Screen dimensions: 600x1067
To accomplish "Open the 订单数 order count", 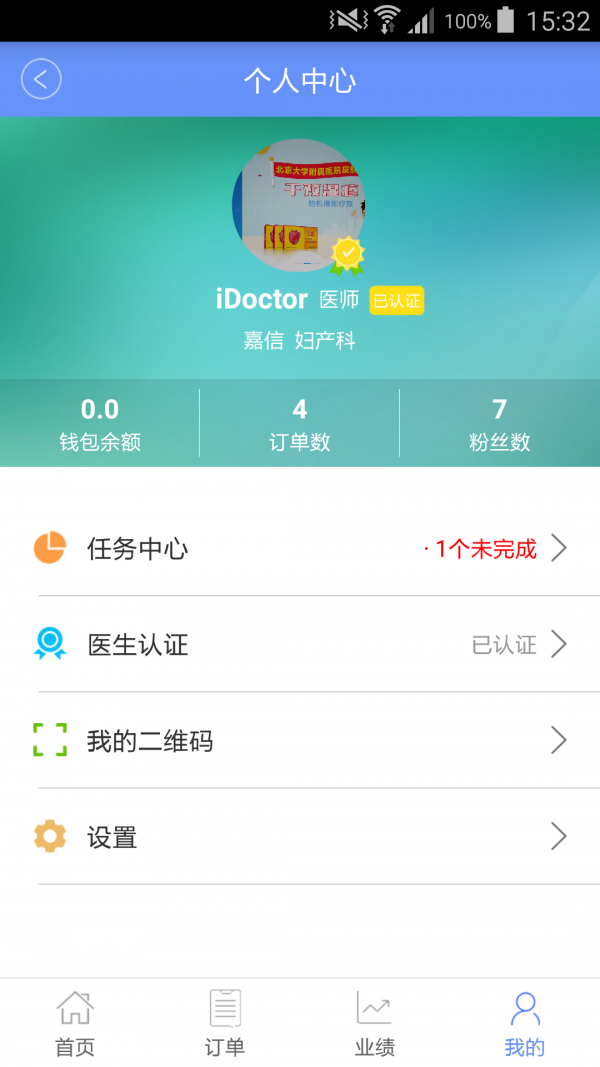I will (x=300, y=424).
